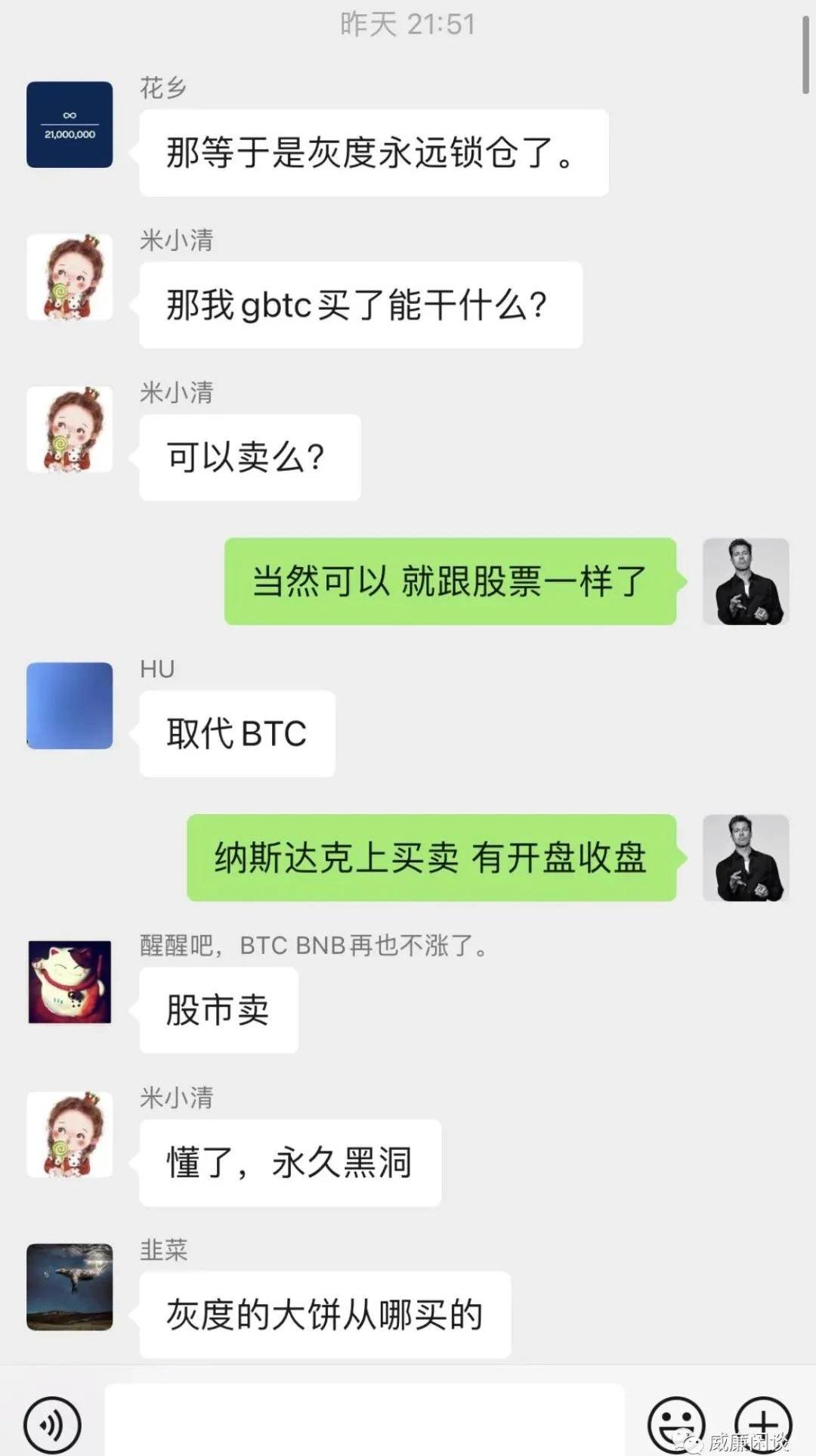Image resolution: width=816 pixels, height=1456 pixels.
Task: Tap 米小清's avatar beside 可以卖么 message
Action: (70, 429)
